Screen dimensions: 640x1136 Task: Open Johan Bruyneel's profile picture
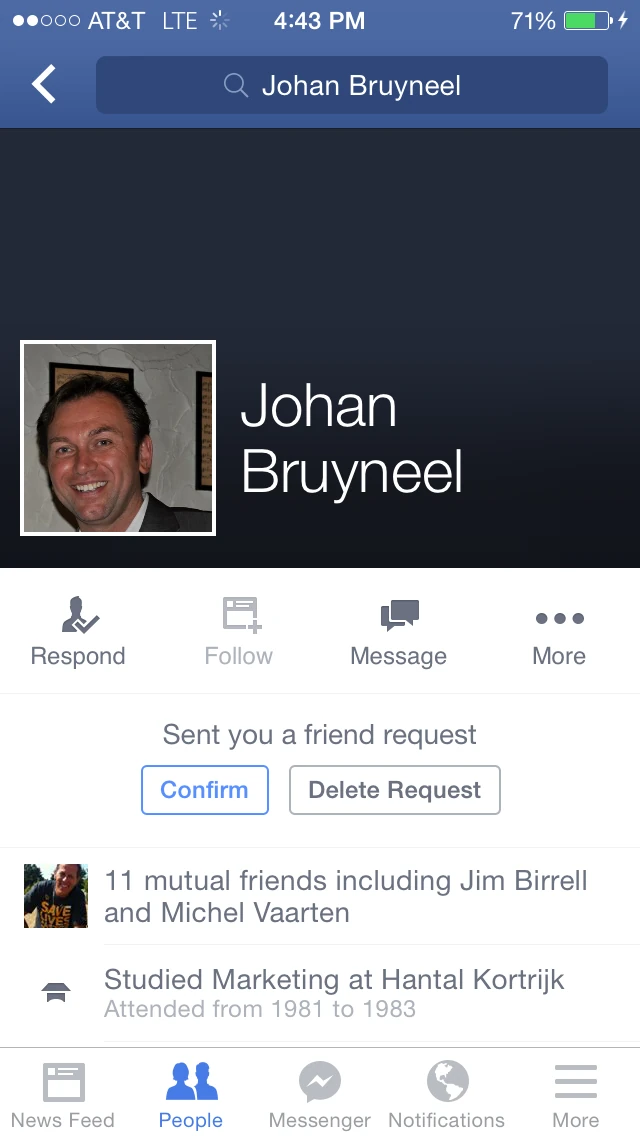[118, 439]
